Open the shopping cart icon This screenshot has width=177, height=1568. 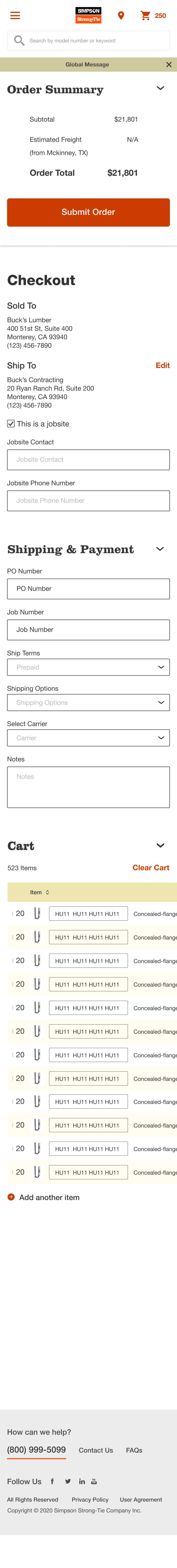145,16
